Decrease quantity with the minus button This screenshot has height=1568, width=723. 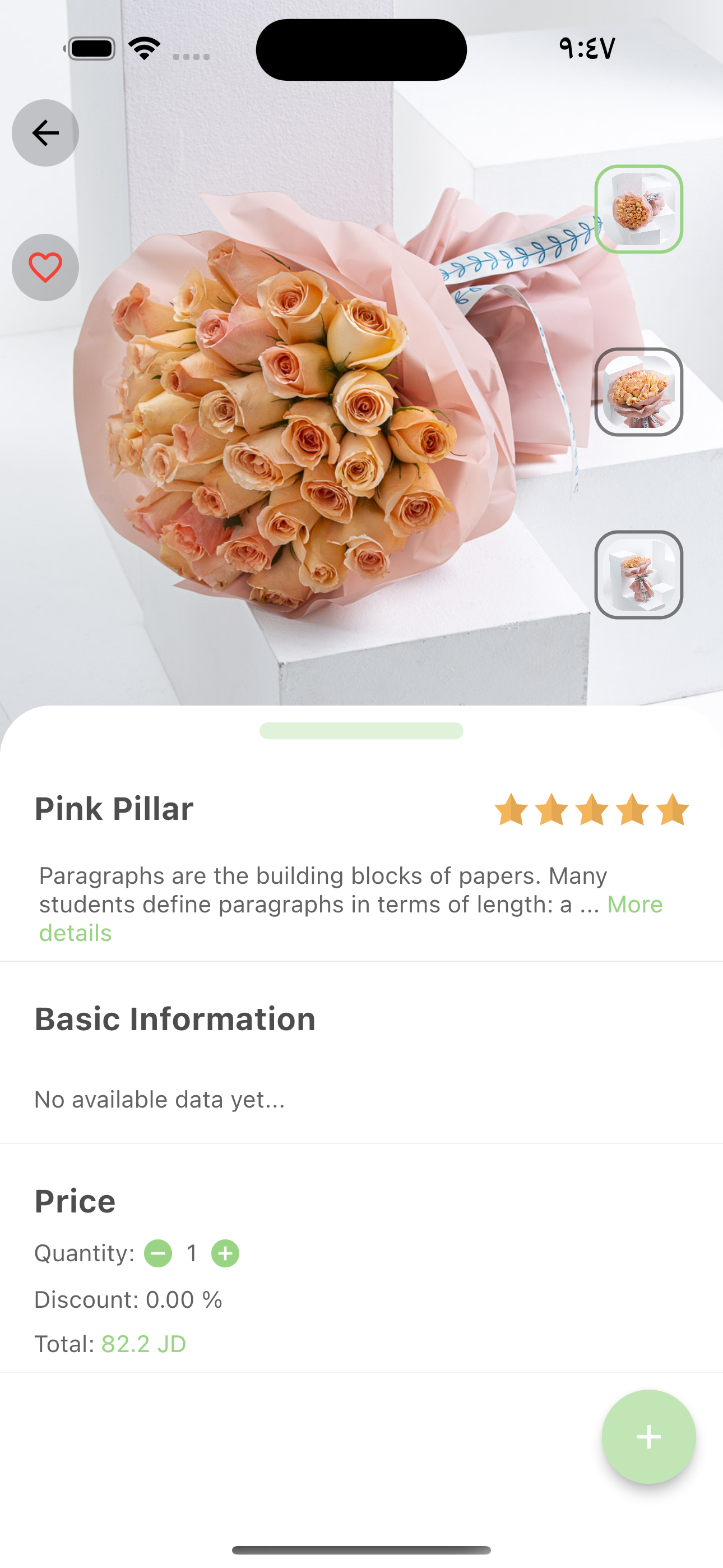[157, 1253]
